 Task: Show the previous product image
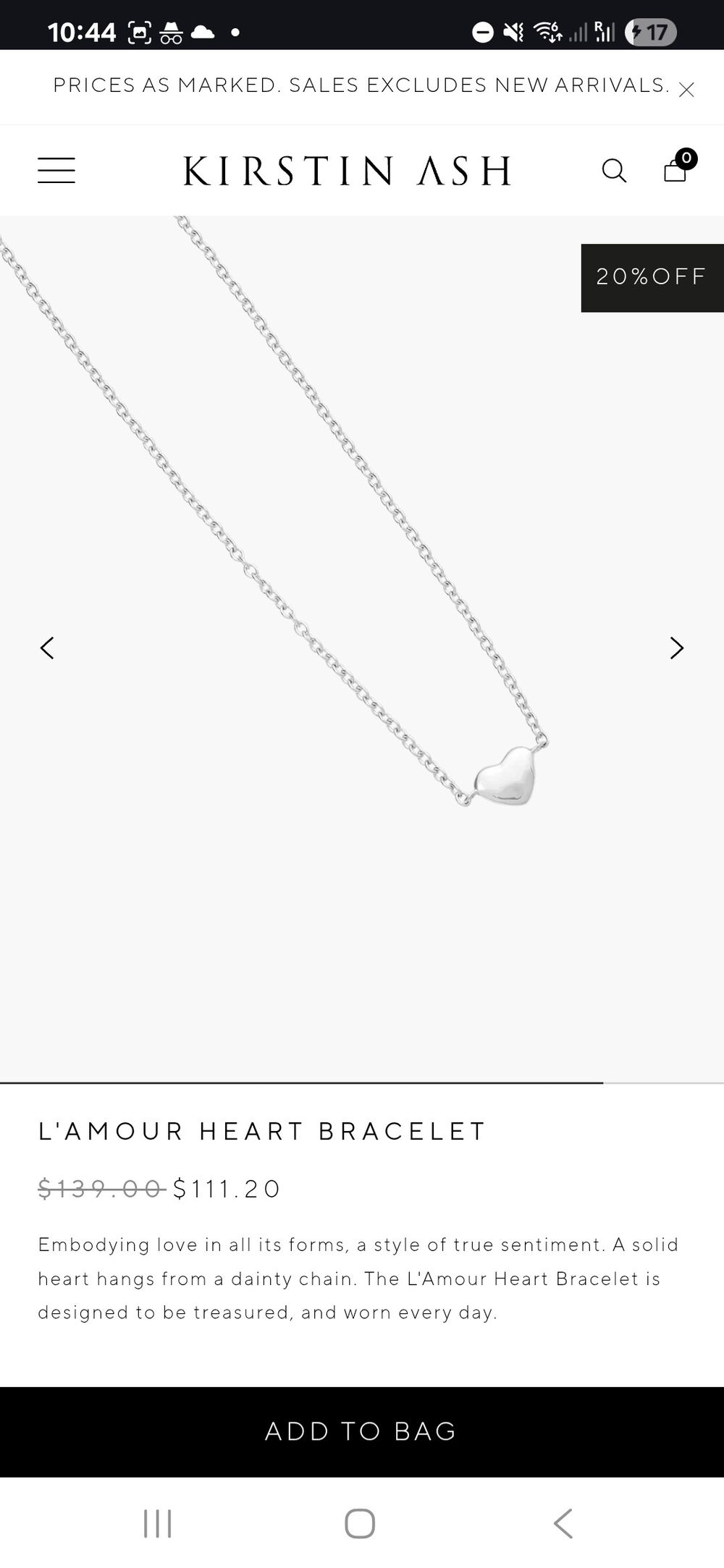tap(48, 648)
